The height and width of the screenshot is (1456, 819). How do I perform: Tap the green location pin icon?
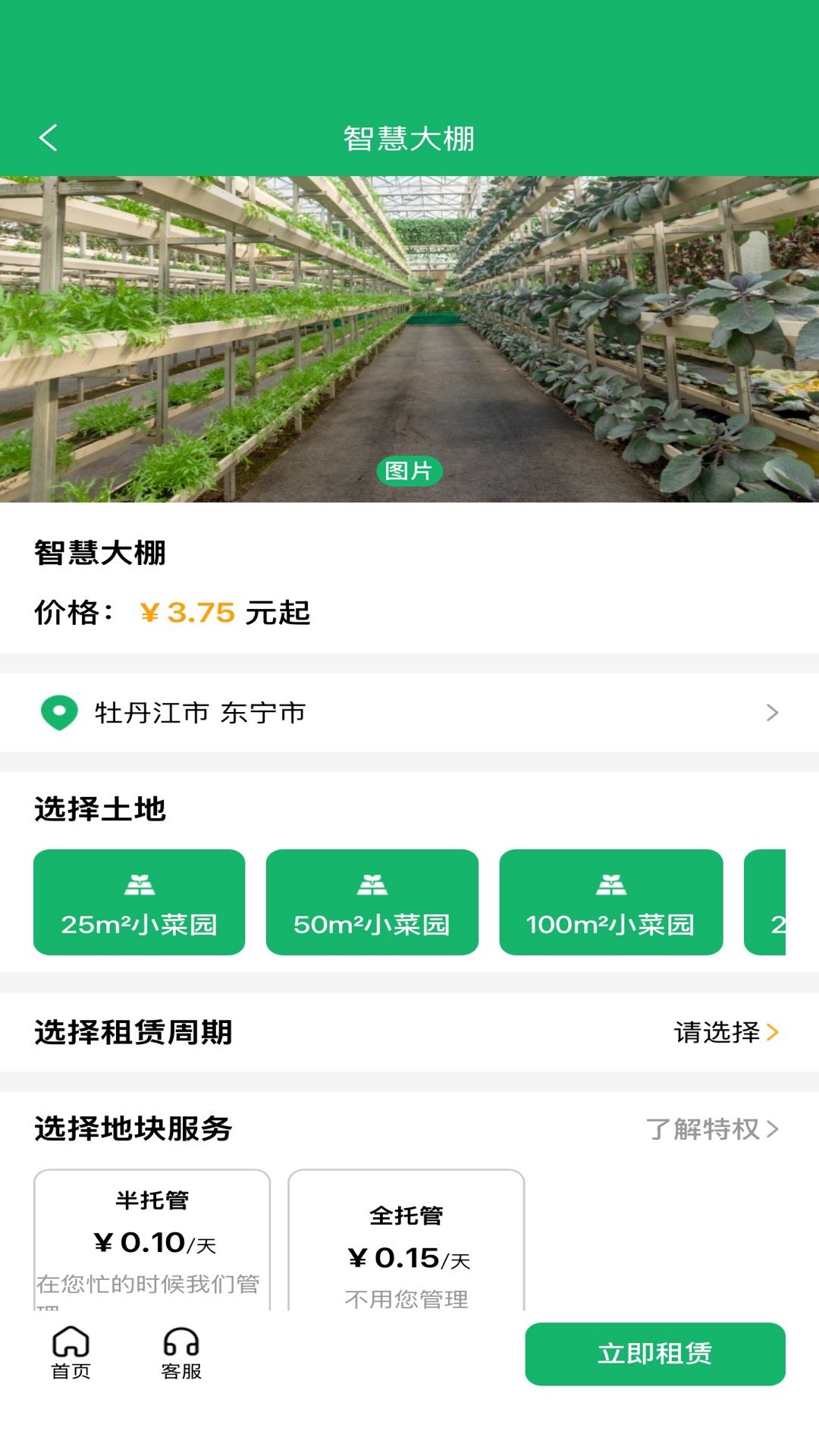pos(59,711)
